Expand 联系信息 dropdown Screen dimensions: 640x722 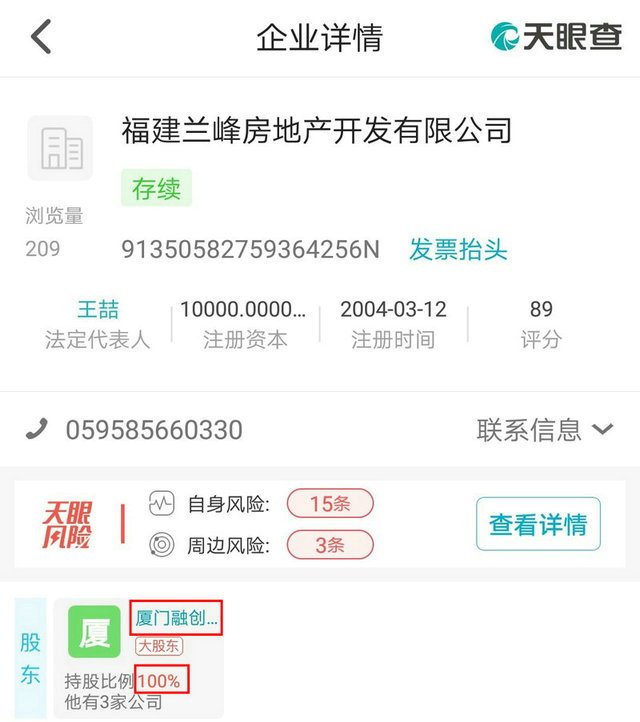click(545, 431)
